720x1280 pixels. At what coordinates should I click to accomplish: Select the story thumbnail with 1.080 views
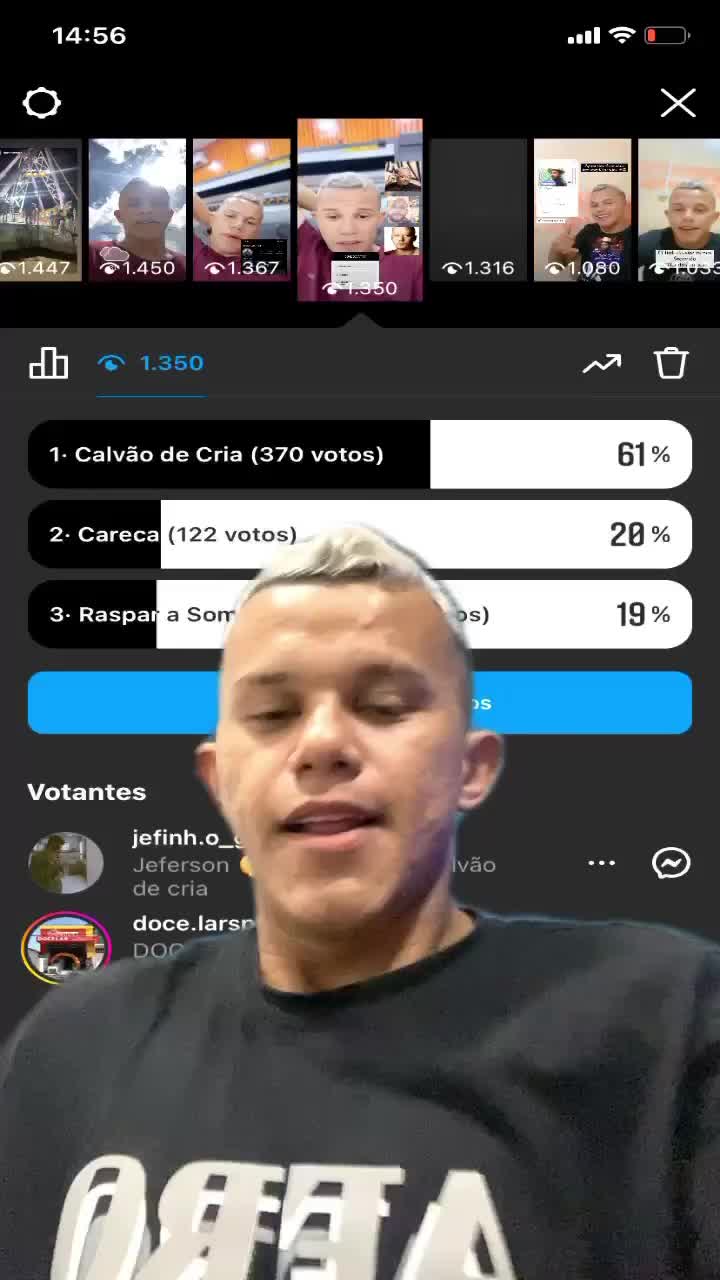[x=582, y=210]
